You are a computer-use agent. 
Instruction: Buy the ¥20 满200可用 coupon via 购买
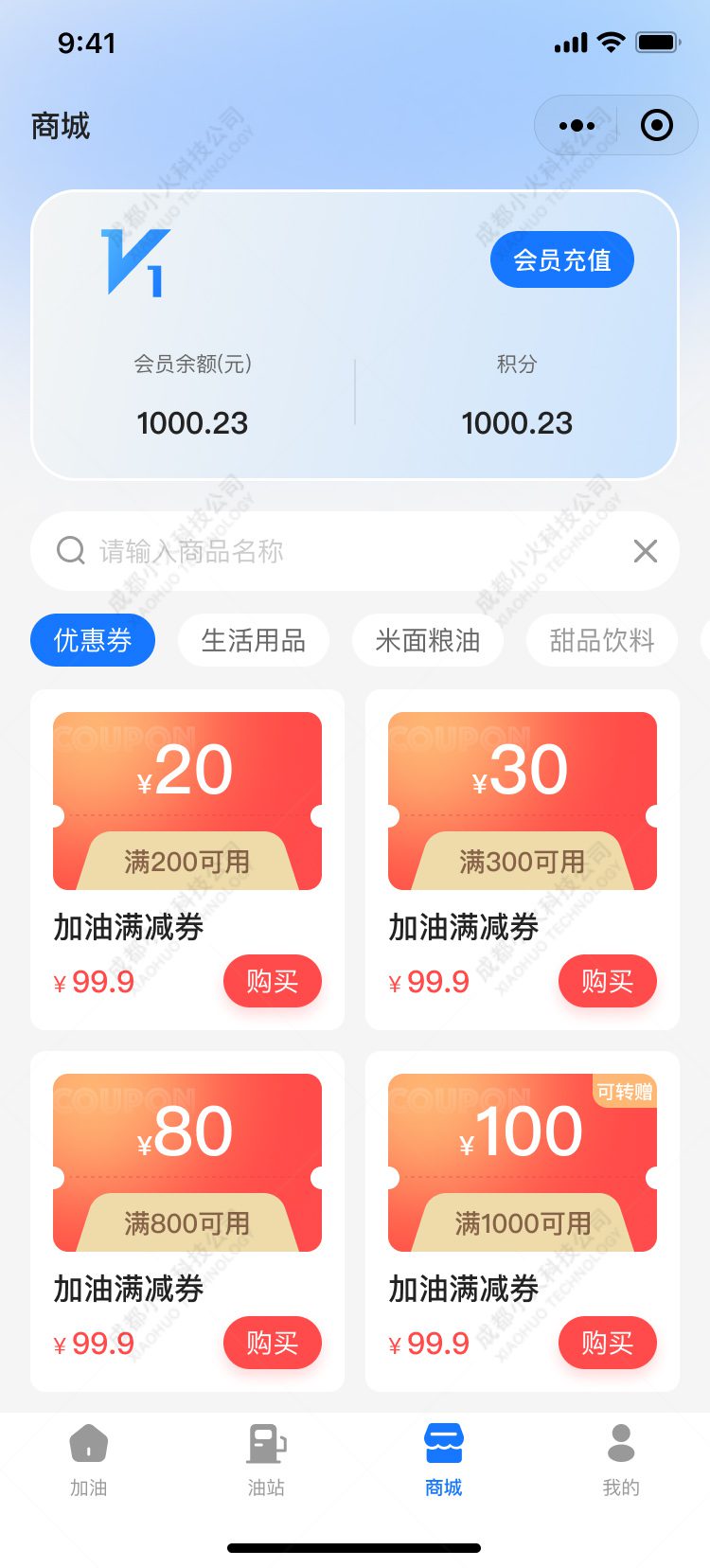tap(273, 981)
